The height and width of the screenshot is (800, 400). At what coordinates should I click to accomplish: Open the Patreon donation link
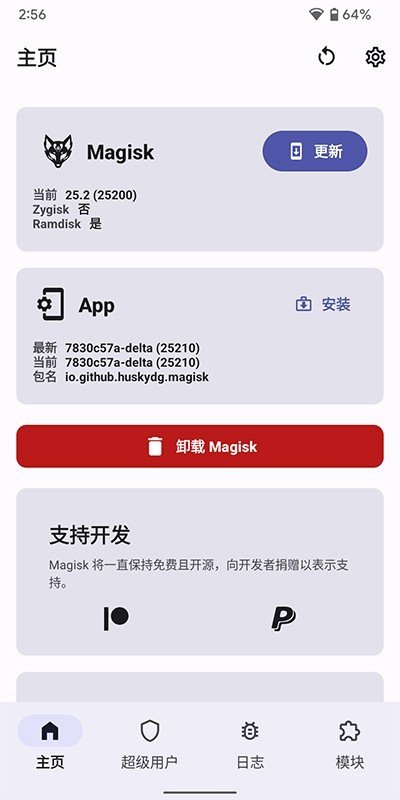click(116, 618)
